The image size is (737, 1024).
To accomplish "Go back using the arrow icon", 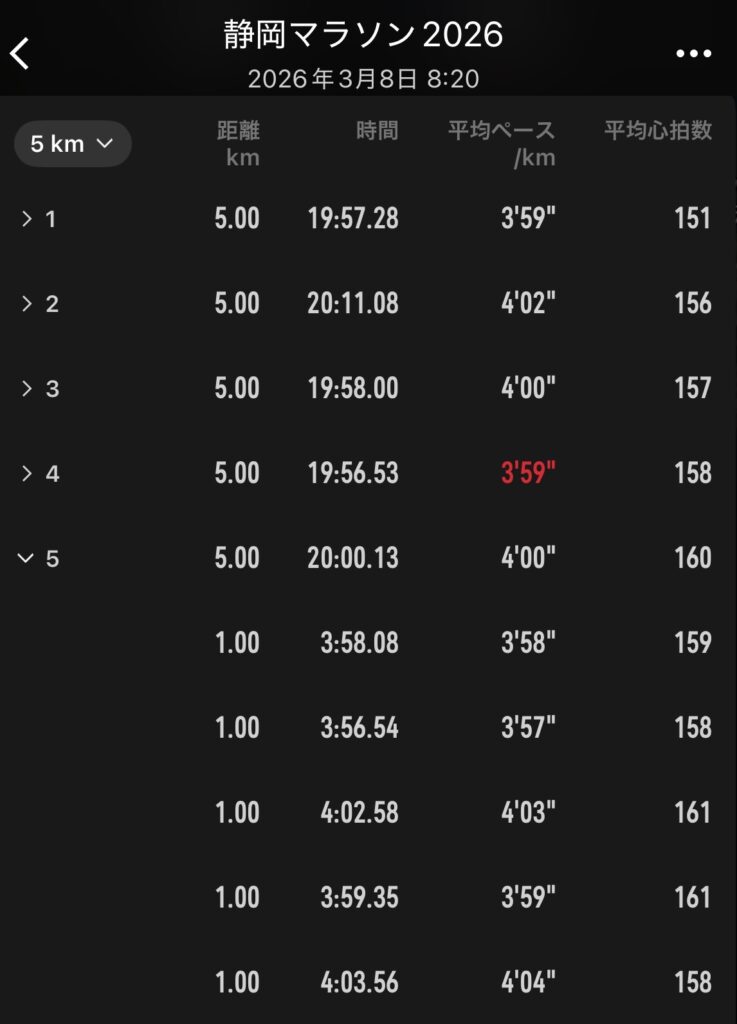I will coord(21,53).
